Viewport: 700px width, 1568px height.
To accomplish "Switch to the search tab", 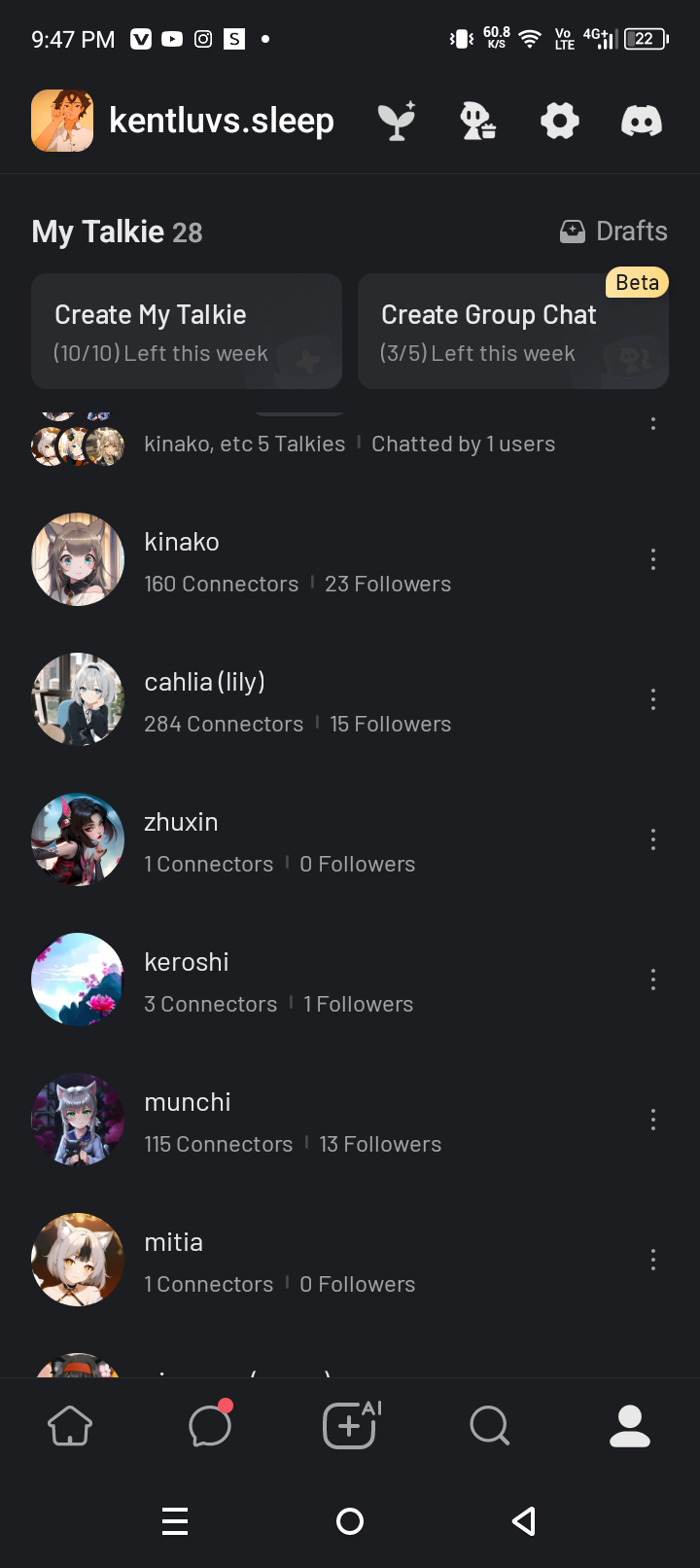I will [x=489, y=1426].
